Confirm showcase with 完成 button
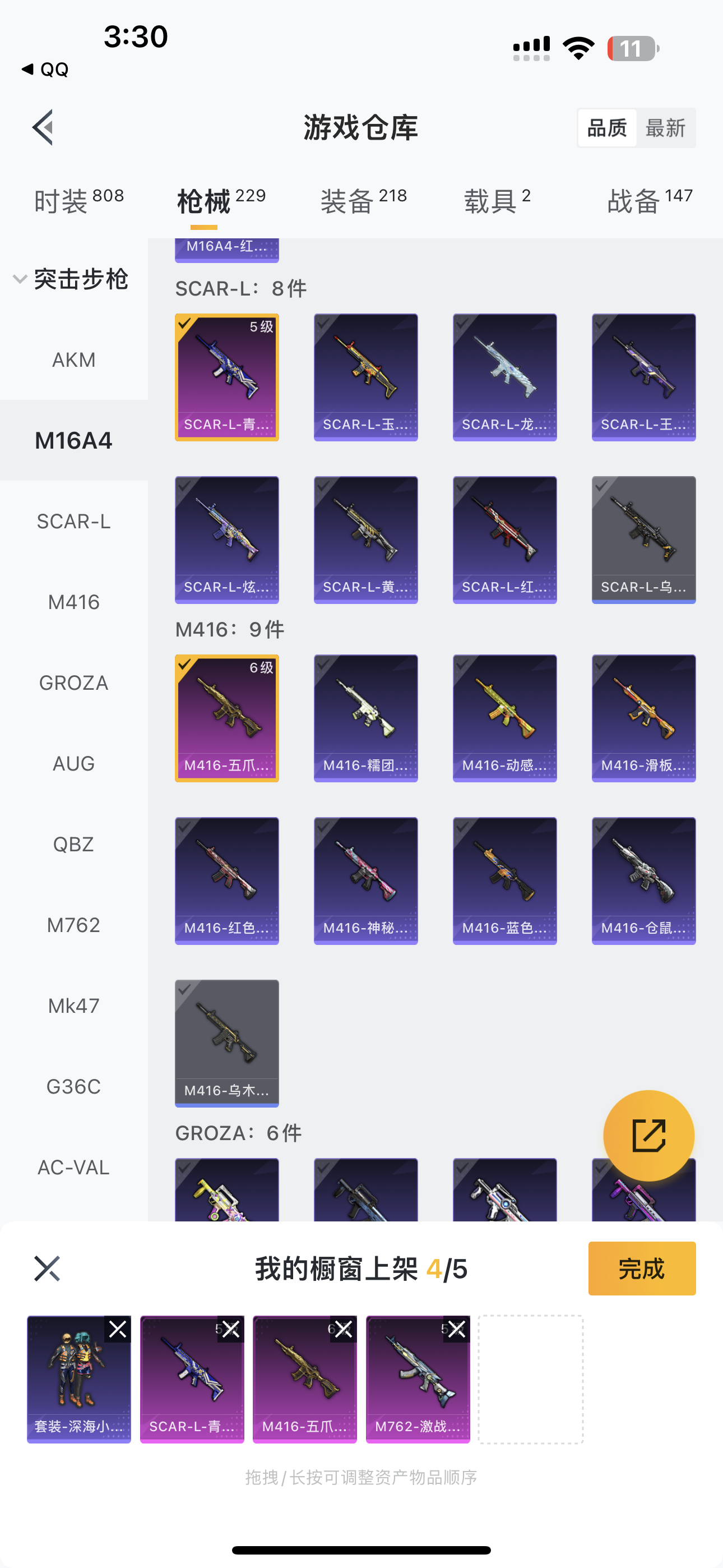723x1568 pixels. pyautogui.click(x=641, y=1269)
